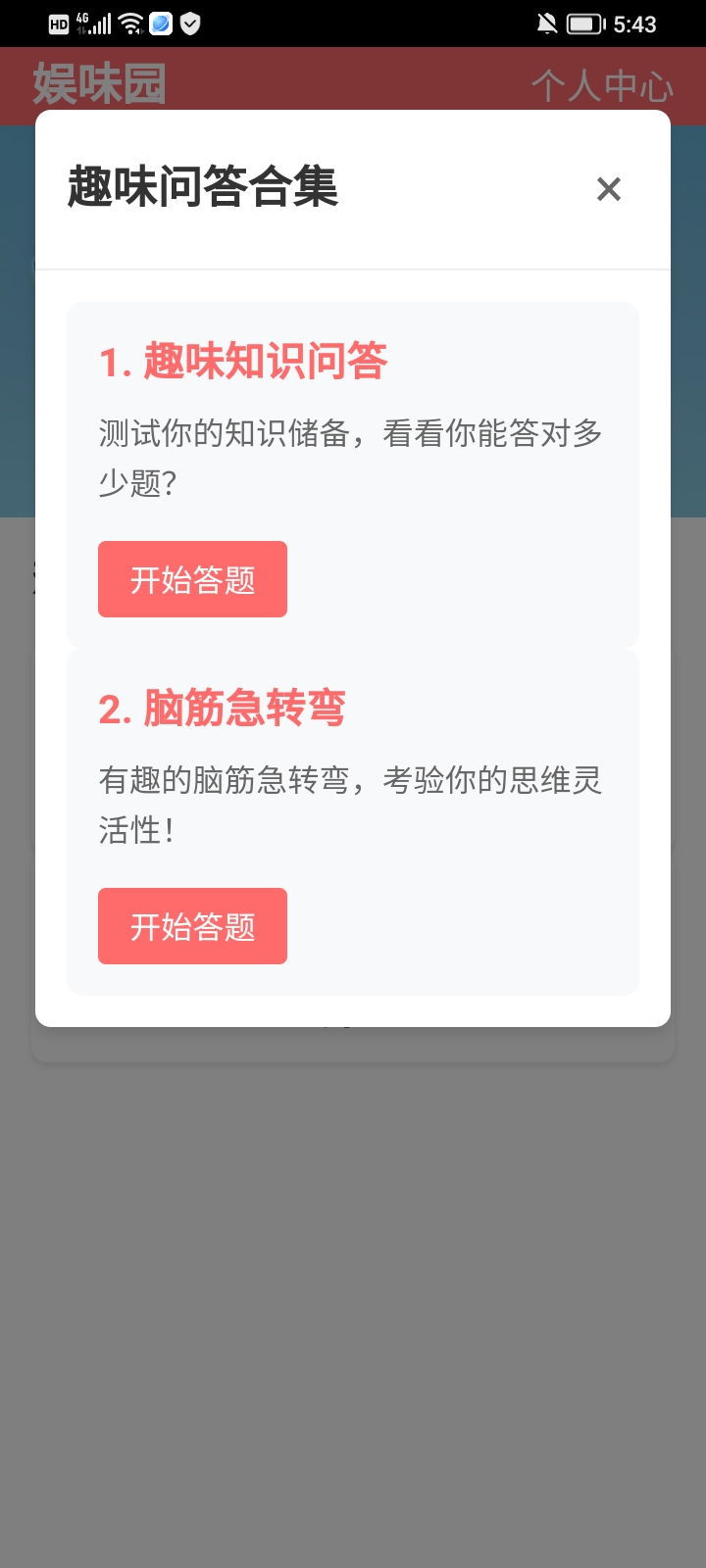Tap the shield security icon in the status bar
The image size is (706, 1568).
[x=192, y=23]
